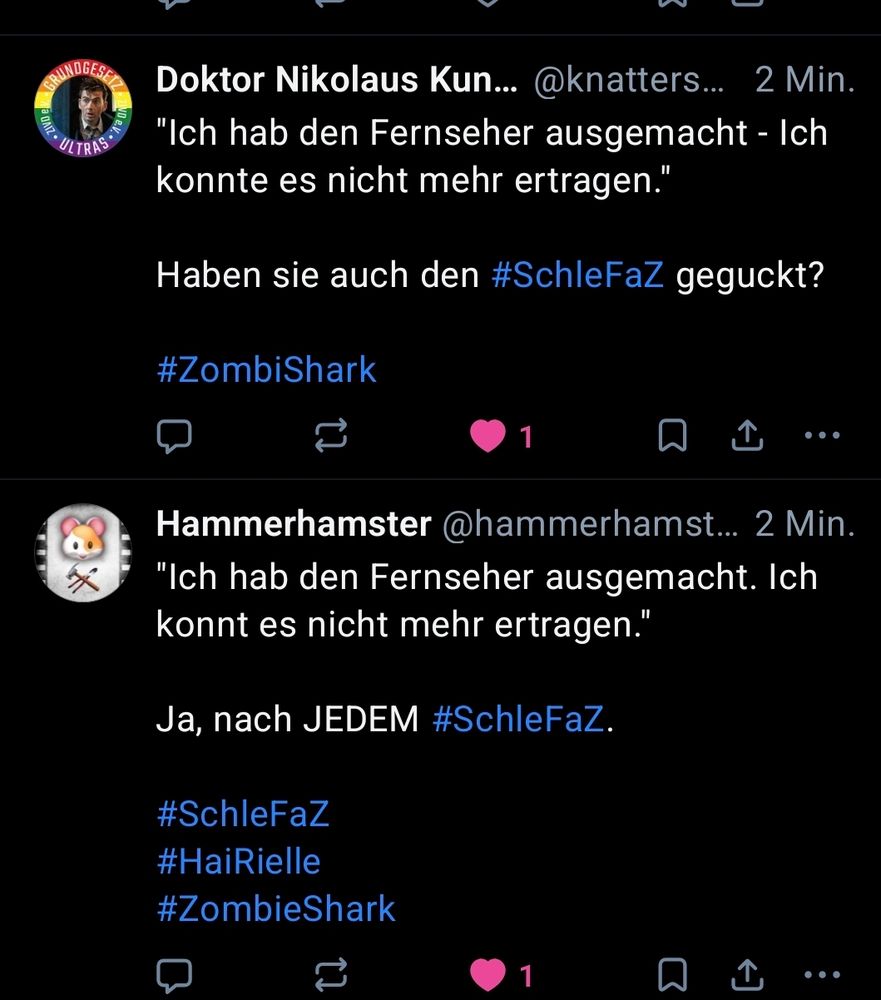Unlike Doktor Nikolaus' post
The image size is (881, 1000).
(x=489, y=436)
